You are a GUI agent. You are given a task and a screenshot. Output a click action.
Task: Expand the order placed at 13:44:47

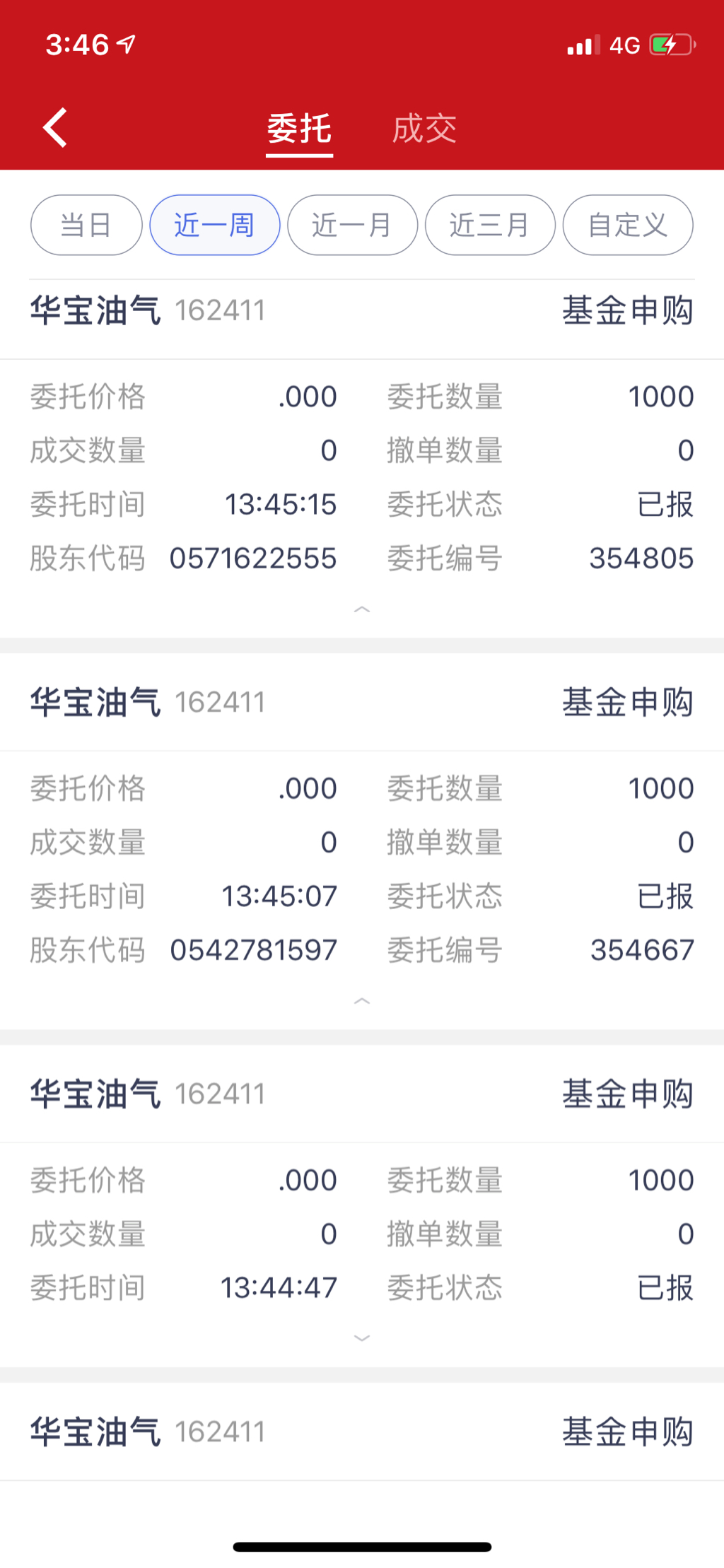tap(362, 1338)
